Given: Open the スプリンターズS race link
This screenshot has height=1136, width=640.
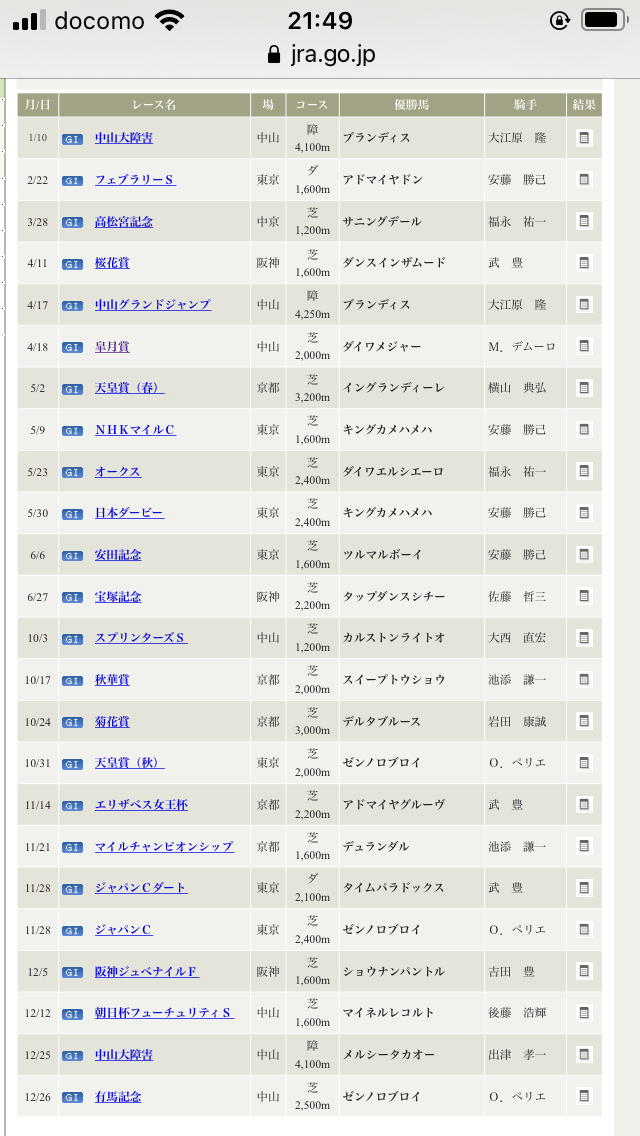Looking at the screenshot, I should [x=141, y=638].
